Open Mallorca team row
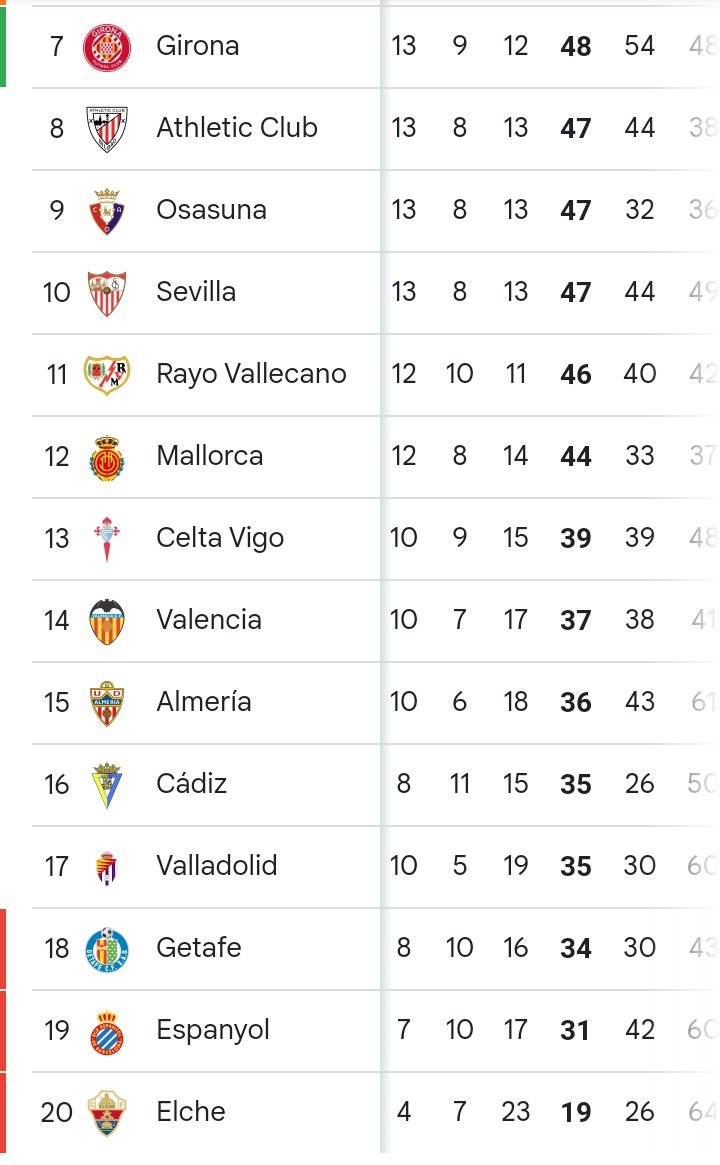Viewport: 720px width, 1165px height. pos(360,457)
